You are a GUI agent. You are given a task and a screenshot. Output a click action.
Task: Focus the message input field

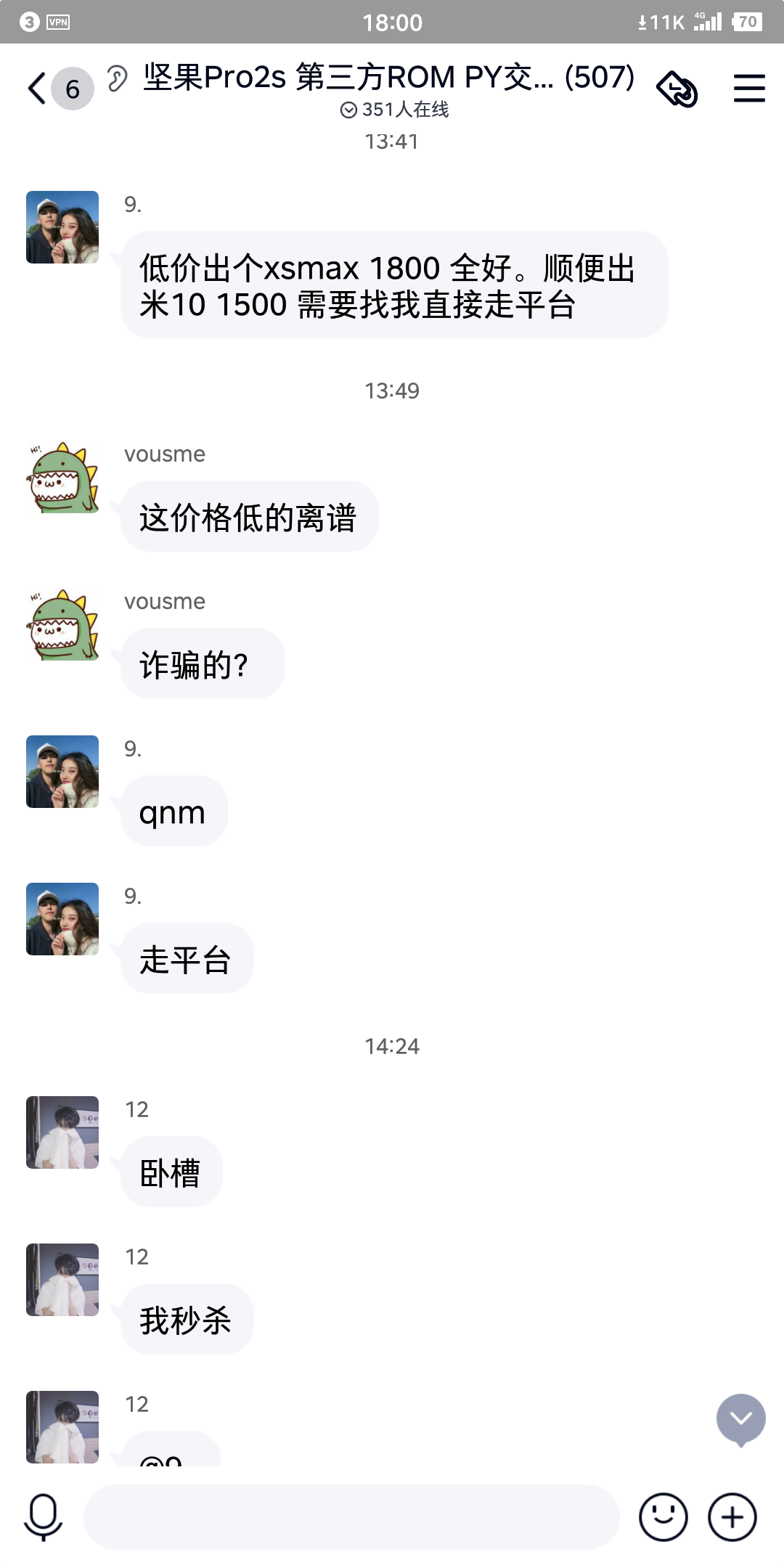pyautogui.click(x=351, y=1517)
